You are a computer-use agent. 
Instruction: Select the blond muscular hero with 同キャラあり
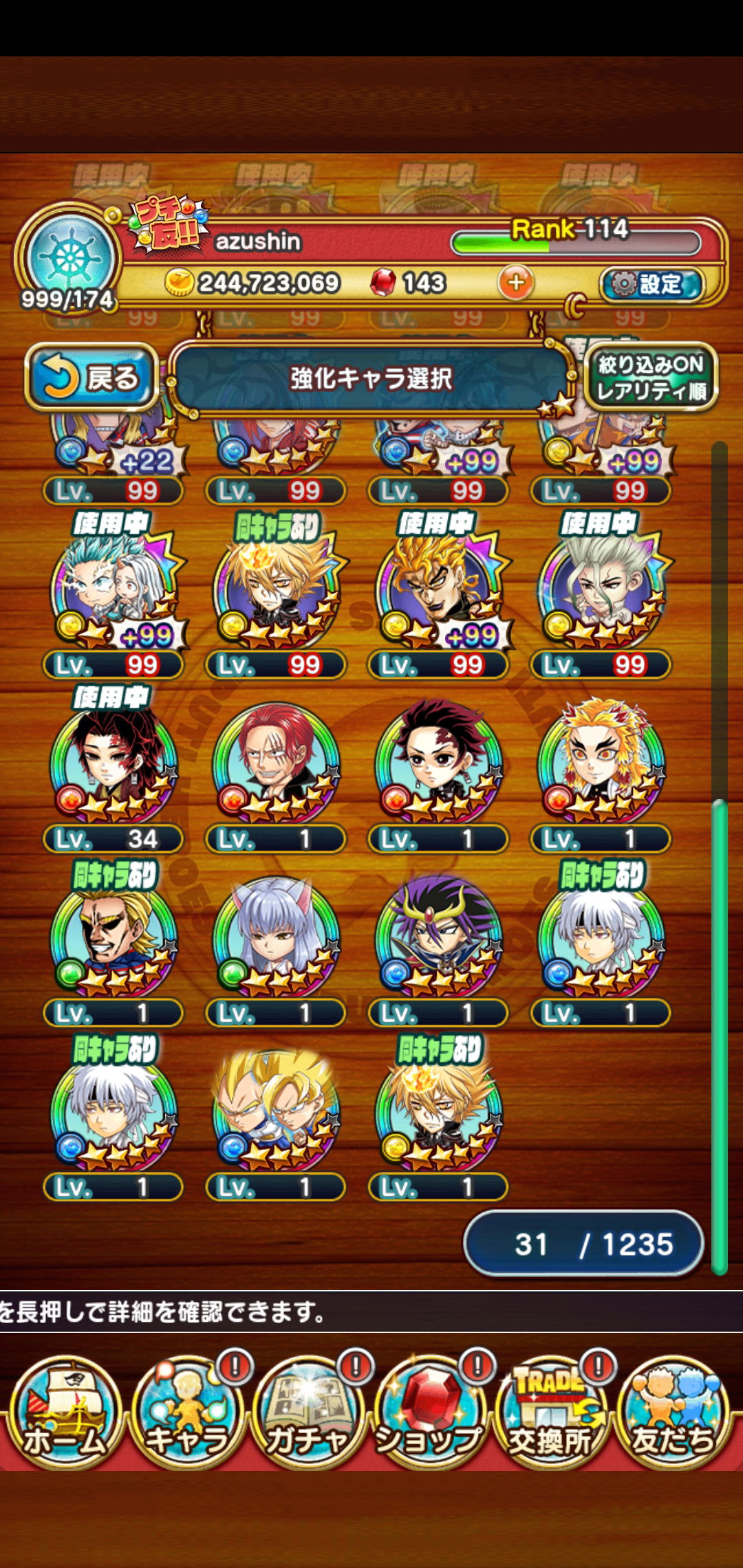click(x=114, y=937)
